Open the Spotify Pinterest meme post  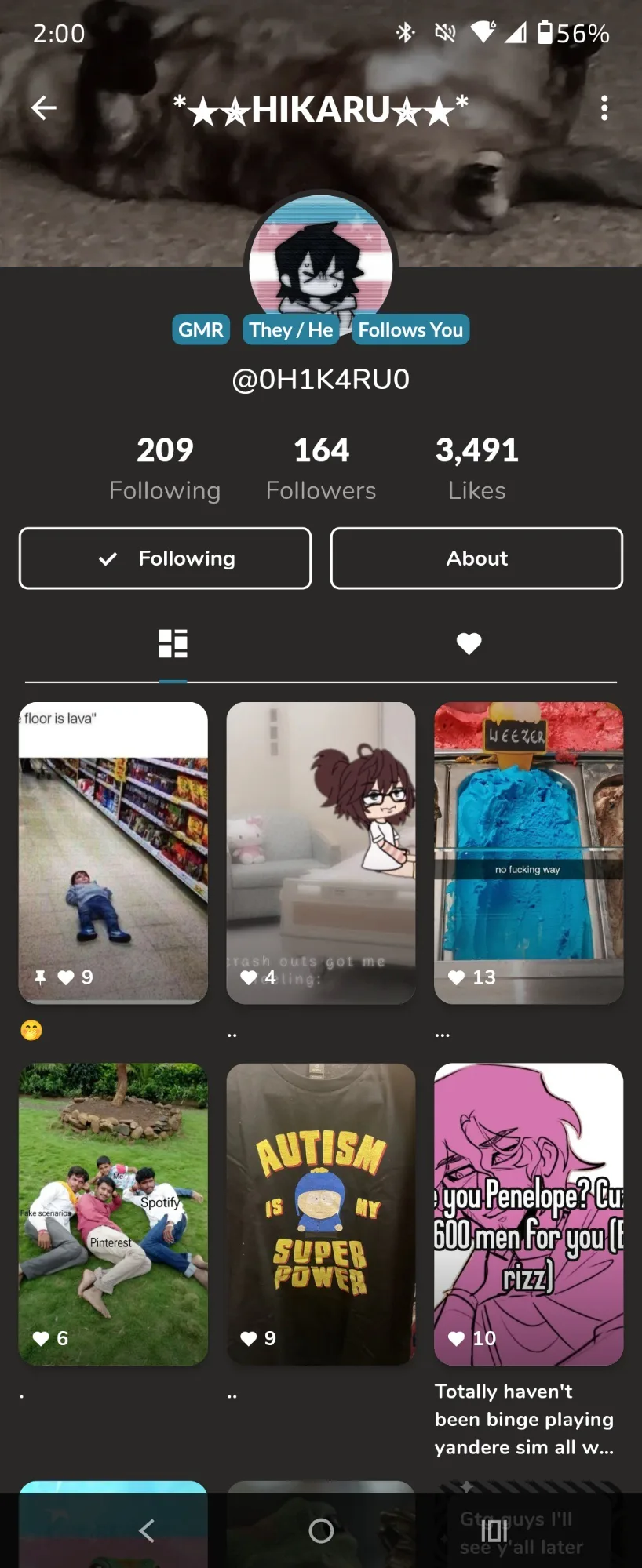point(113,1213)
